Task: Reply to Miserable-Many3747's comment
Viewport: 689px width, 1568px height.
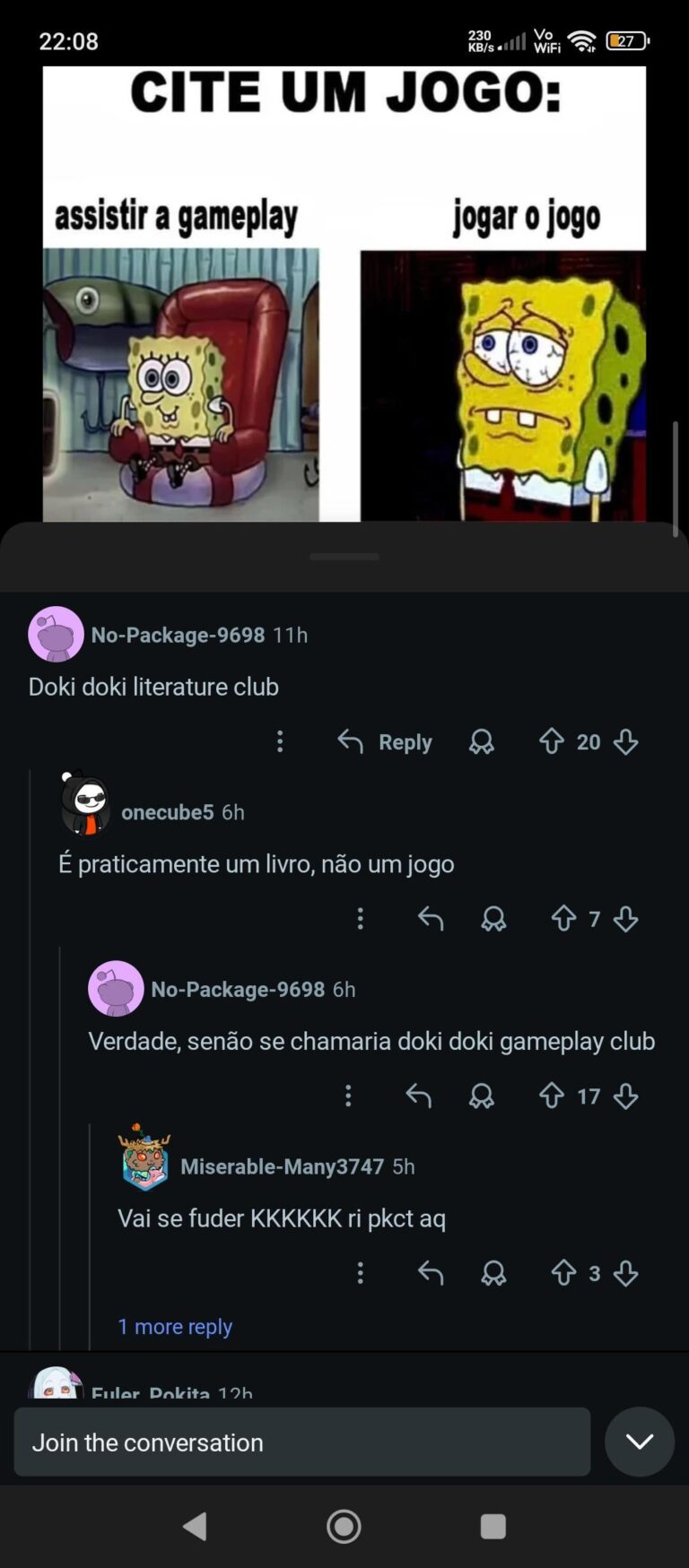Action: coord(431,1273)
